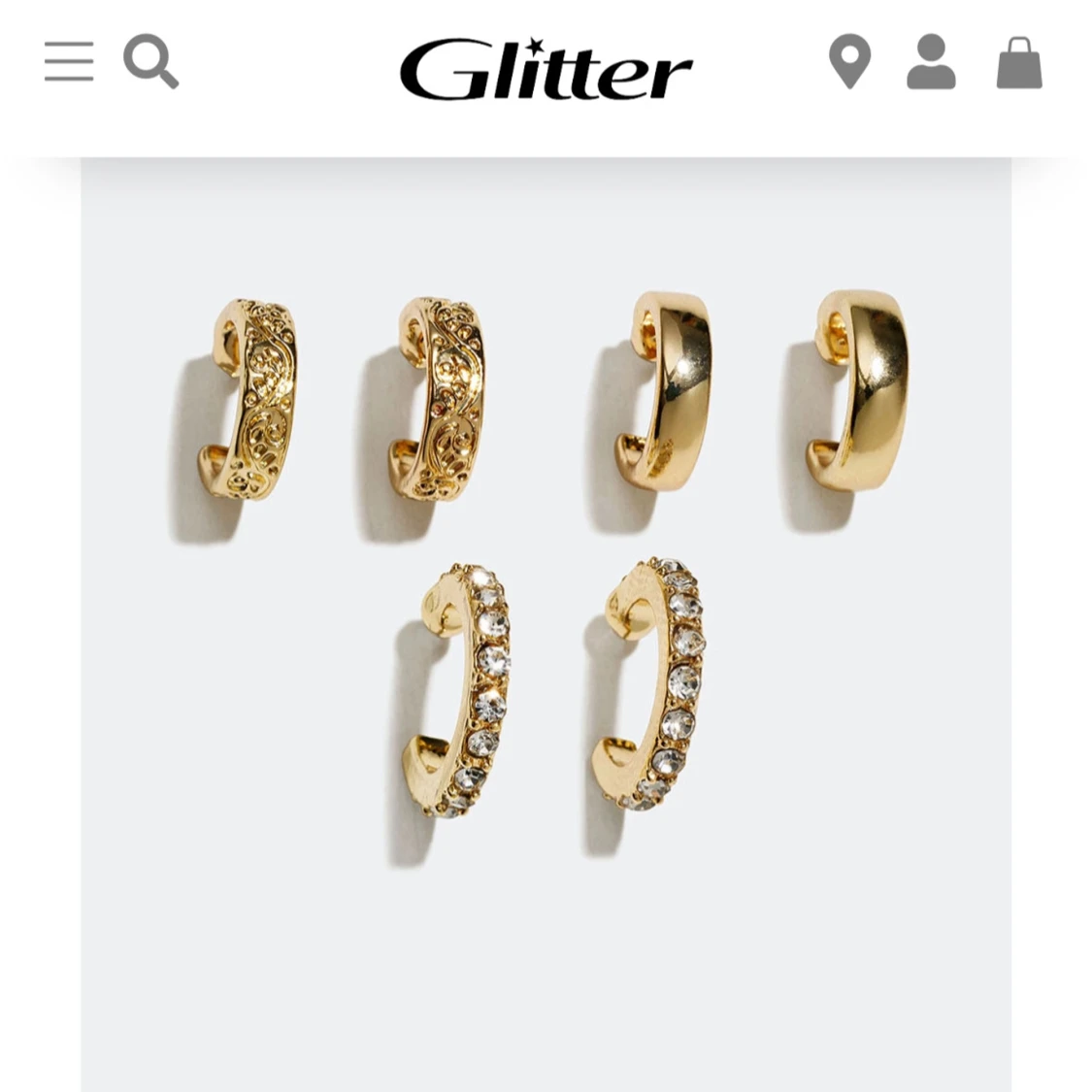Screen dimensions: 1092x1092
Task: Open the shopping bag
Action: point(1019,62)
